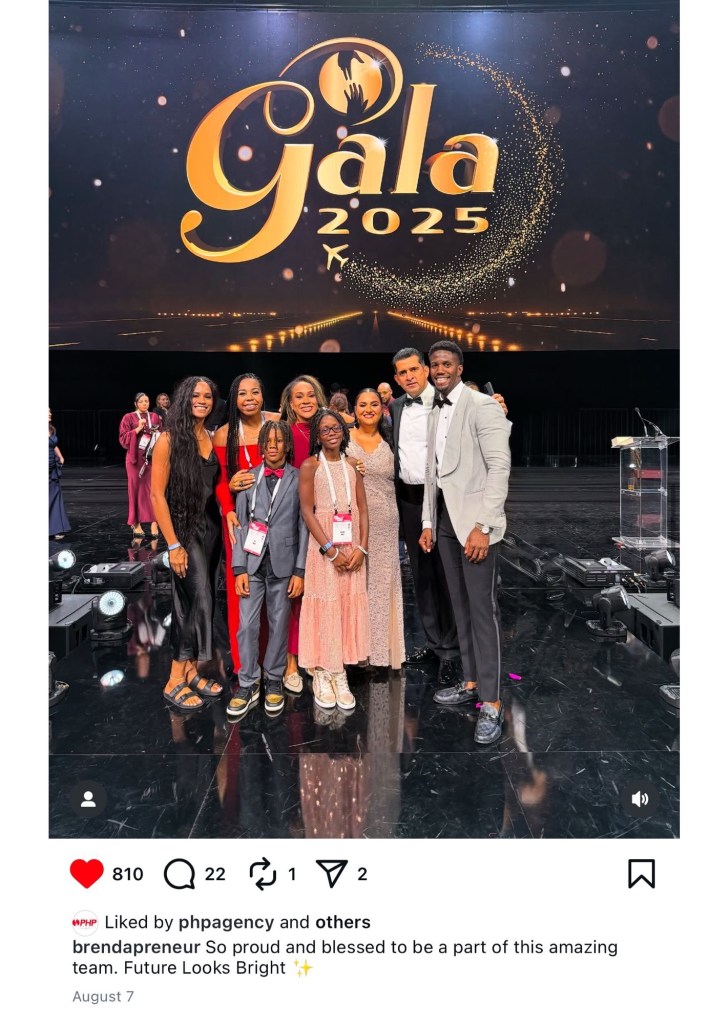Viewport: 709px width, 1024px height.
Task: Open phpagency's profile from the likes line
Action: 226,922
